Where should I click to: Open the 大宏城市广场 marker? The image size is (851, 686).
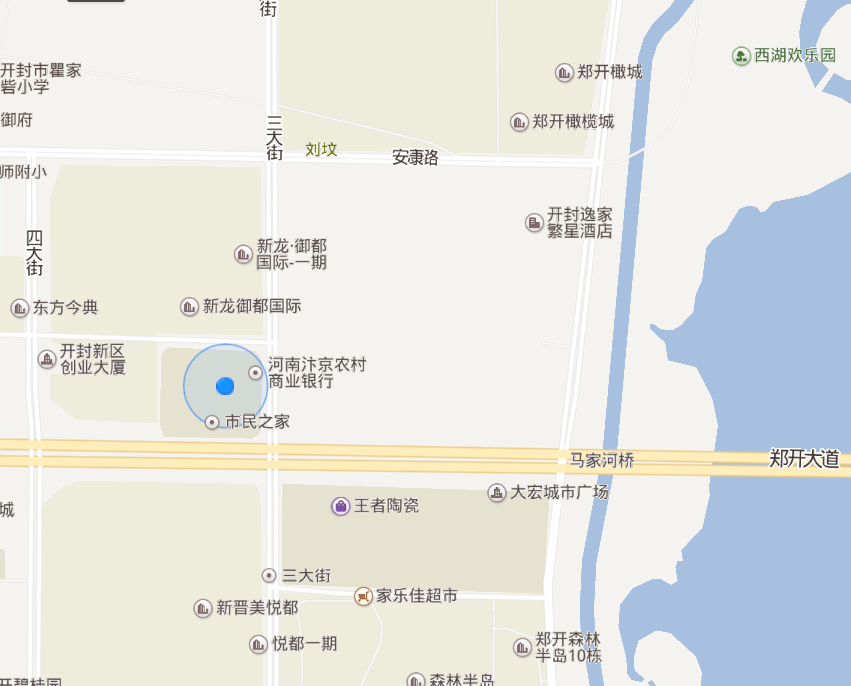(497, 492)
